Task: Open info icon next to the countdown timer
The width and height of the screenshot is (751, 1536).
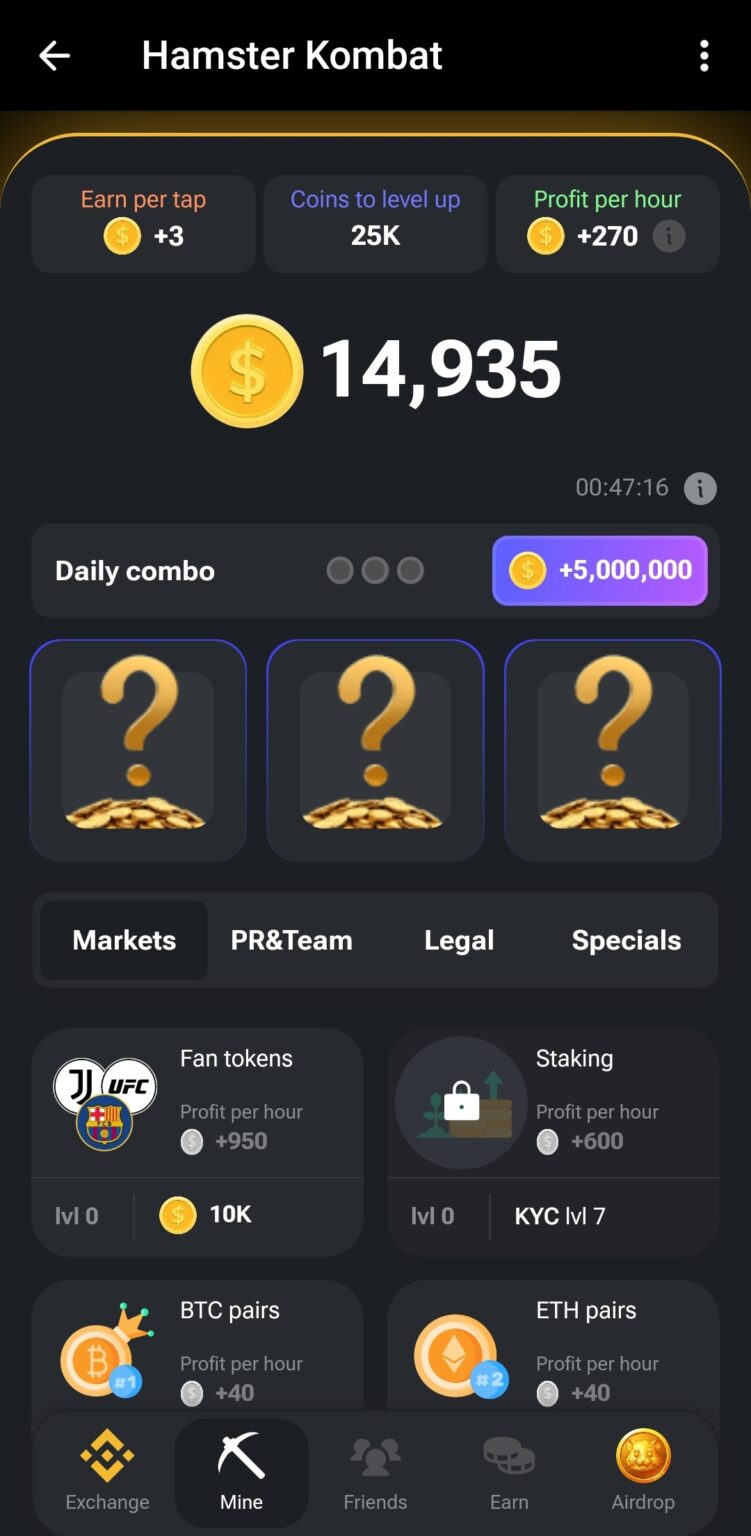Action: (x=700, y=488)
